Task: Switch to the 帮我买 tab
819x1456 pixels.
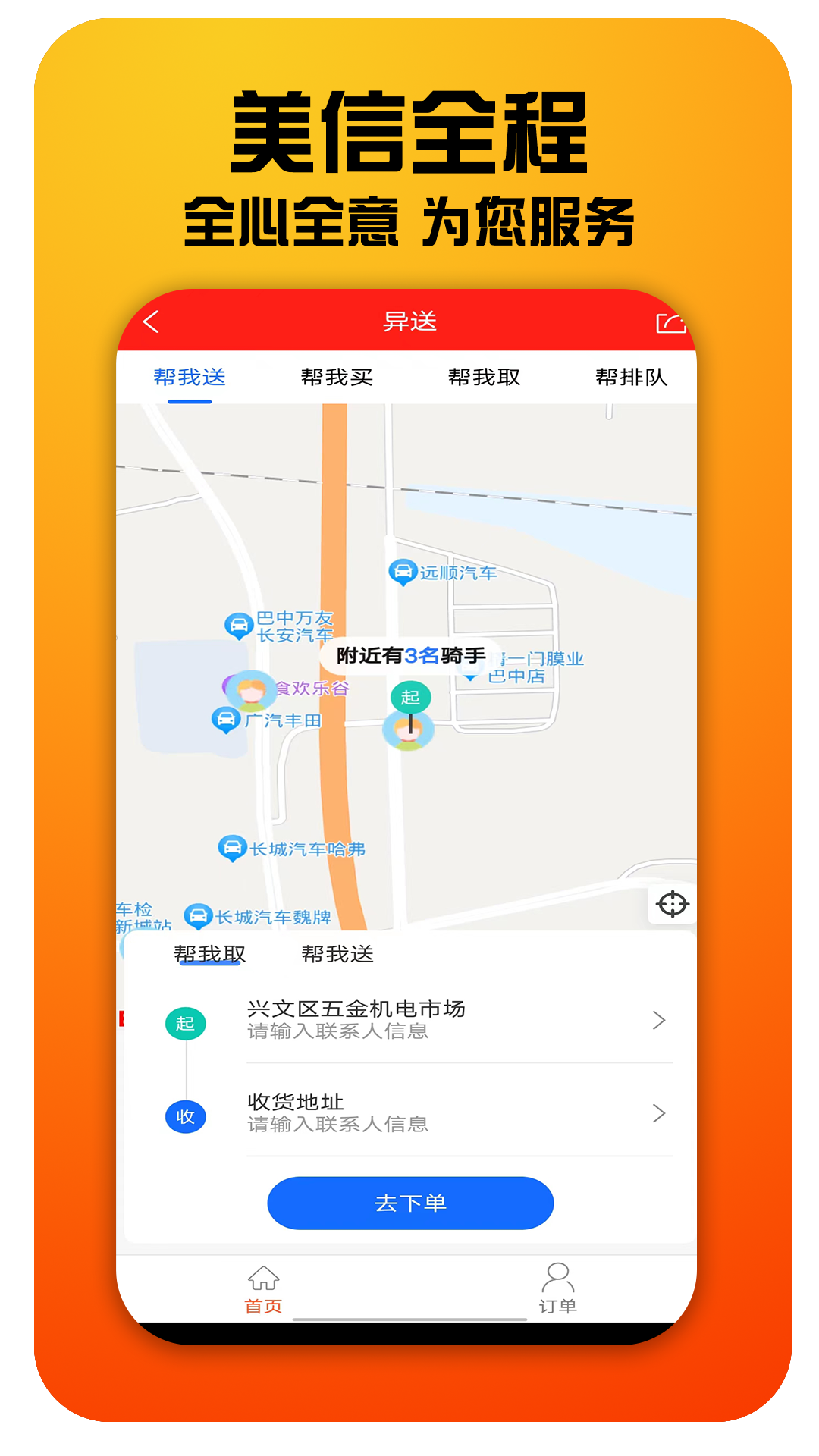Action: 338,376
